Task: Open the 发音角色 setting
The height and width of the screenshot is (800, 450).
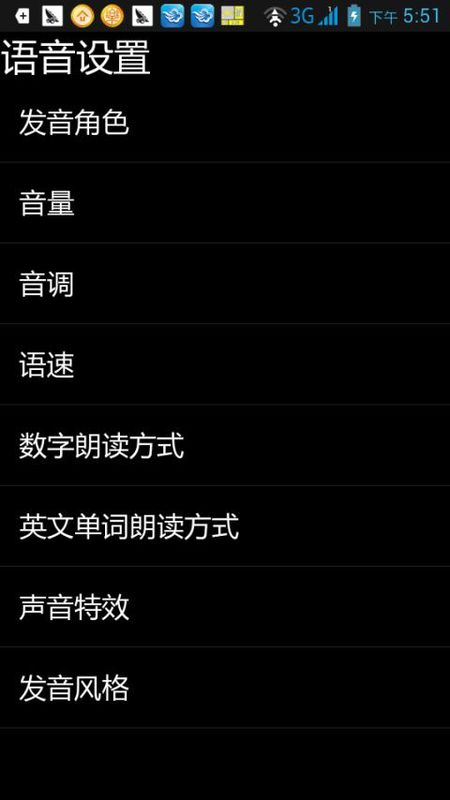Action: 225,122
